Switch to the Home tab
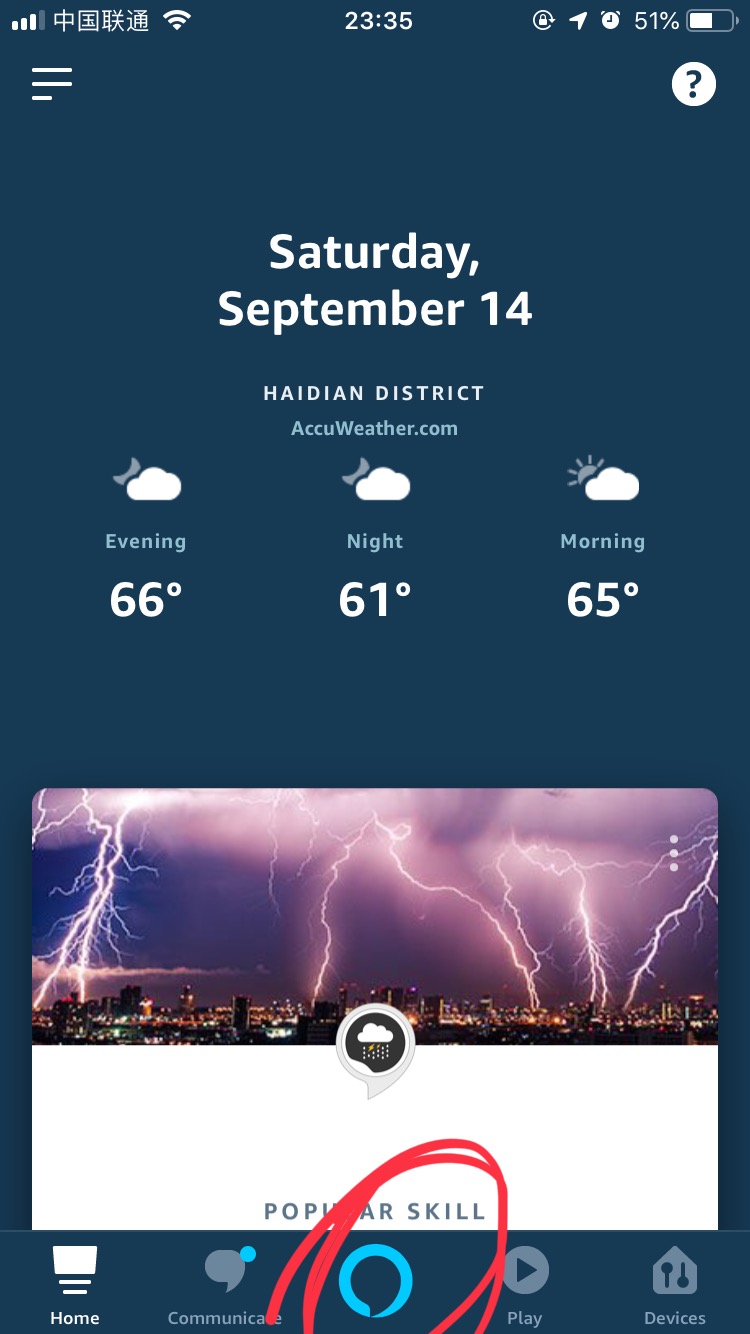This screenshot has height=1334, width=750. click(x=75, y=1286)
